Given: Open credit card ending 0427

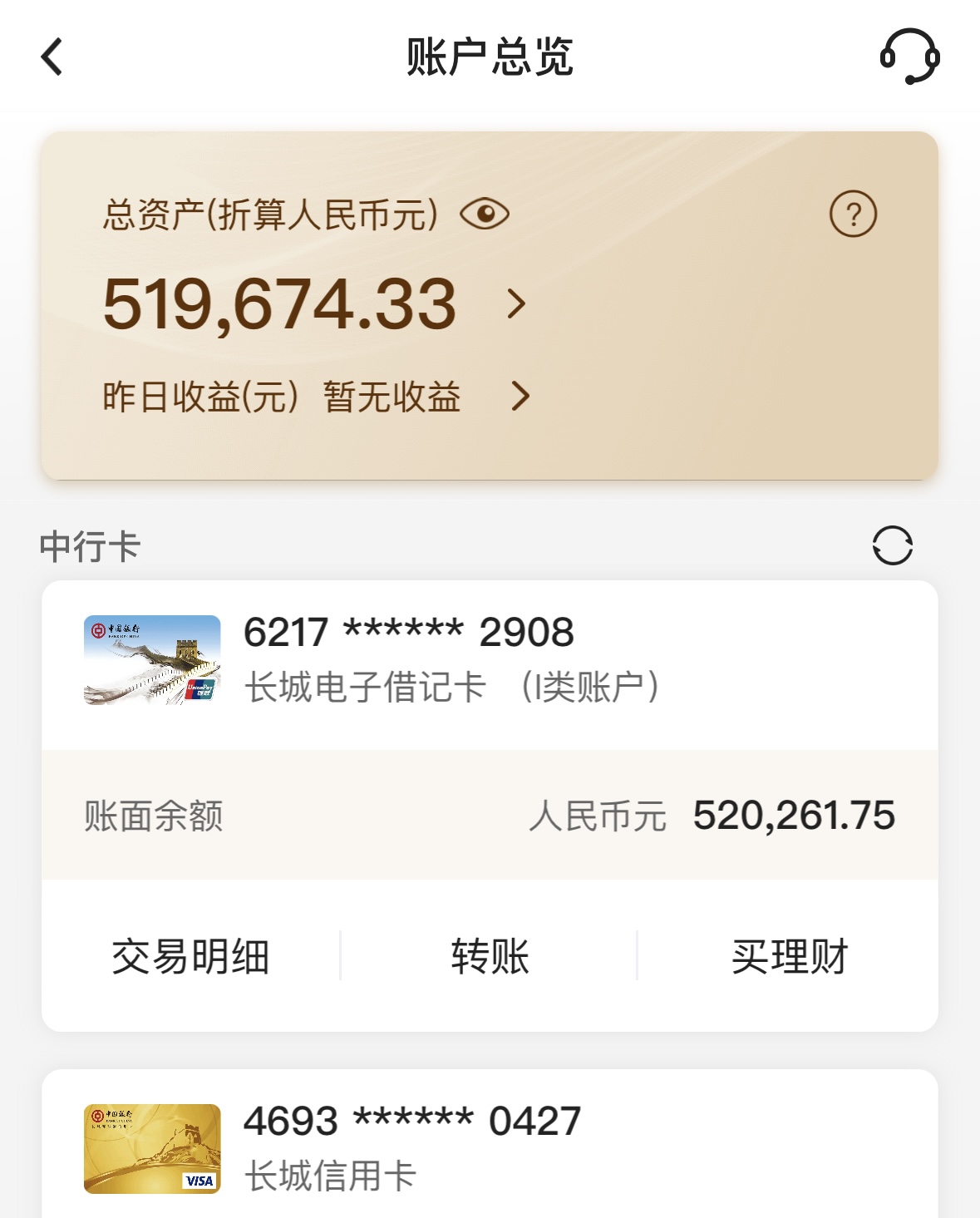Looking at the screenshot, I should click(x=489, y=1147).
